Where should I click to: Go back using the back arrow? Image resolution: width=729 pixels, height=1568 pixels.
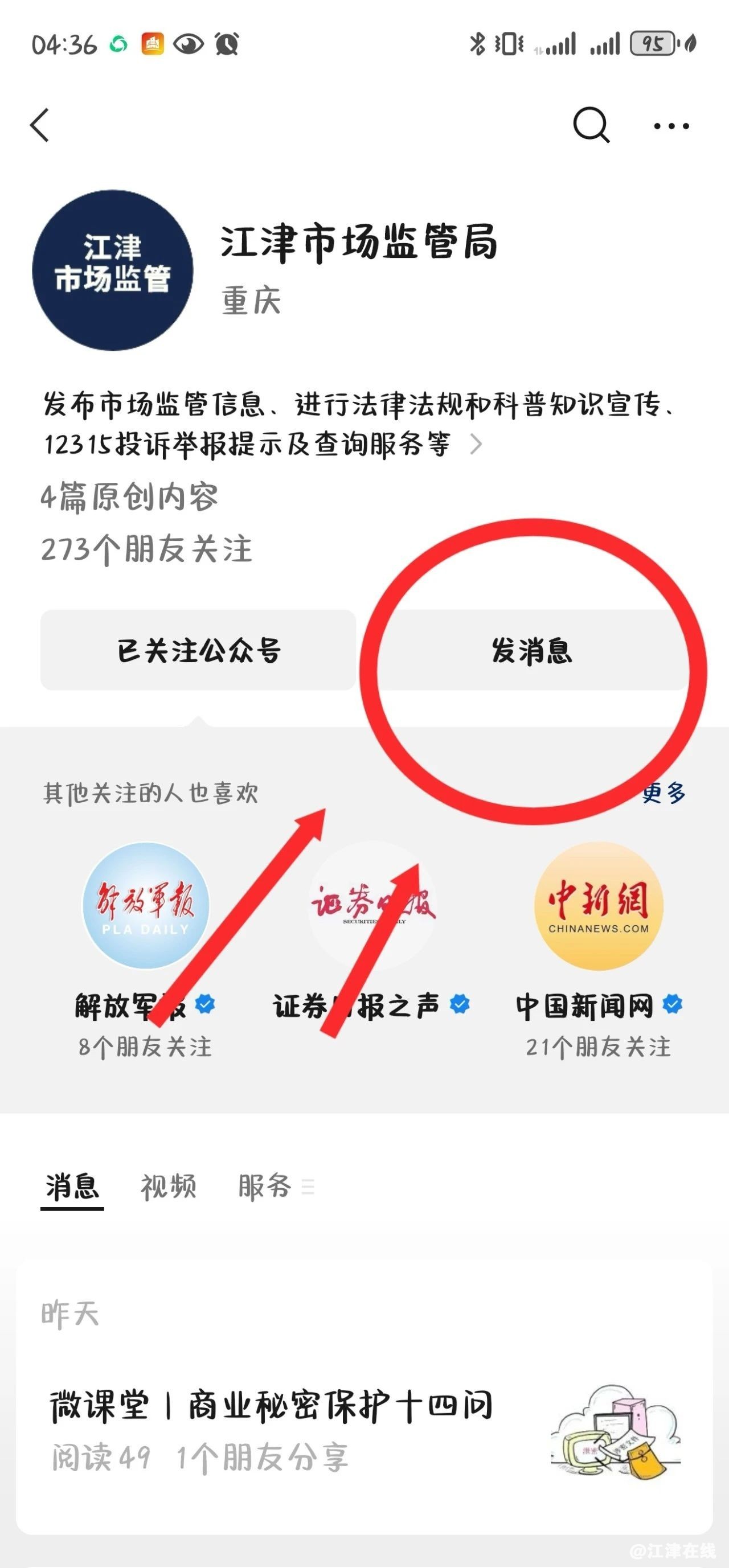[x=40, y=125]
